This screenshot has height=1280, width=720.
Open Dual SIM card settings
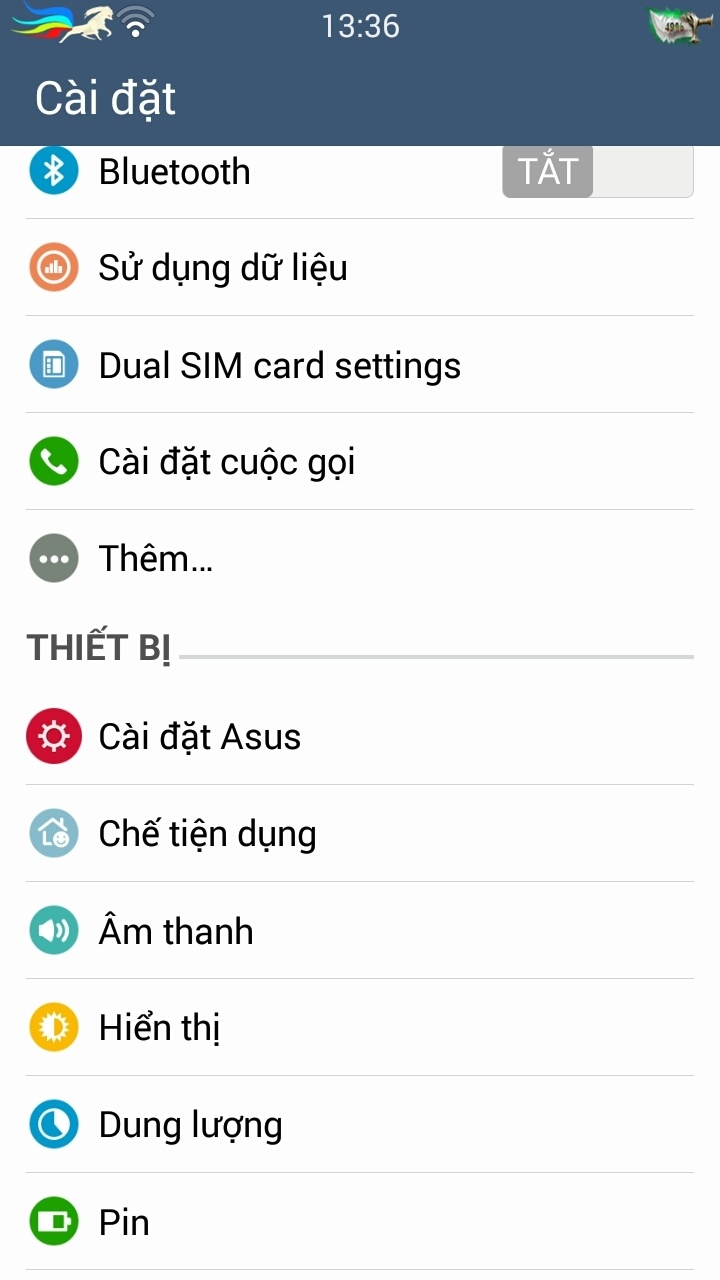[360, 365]
